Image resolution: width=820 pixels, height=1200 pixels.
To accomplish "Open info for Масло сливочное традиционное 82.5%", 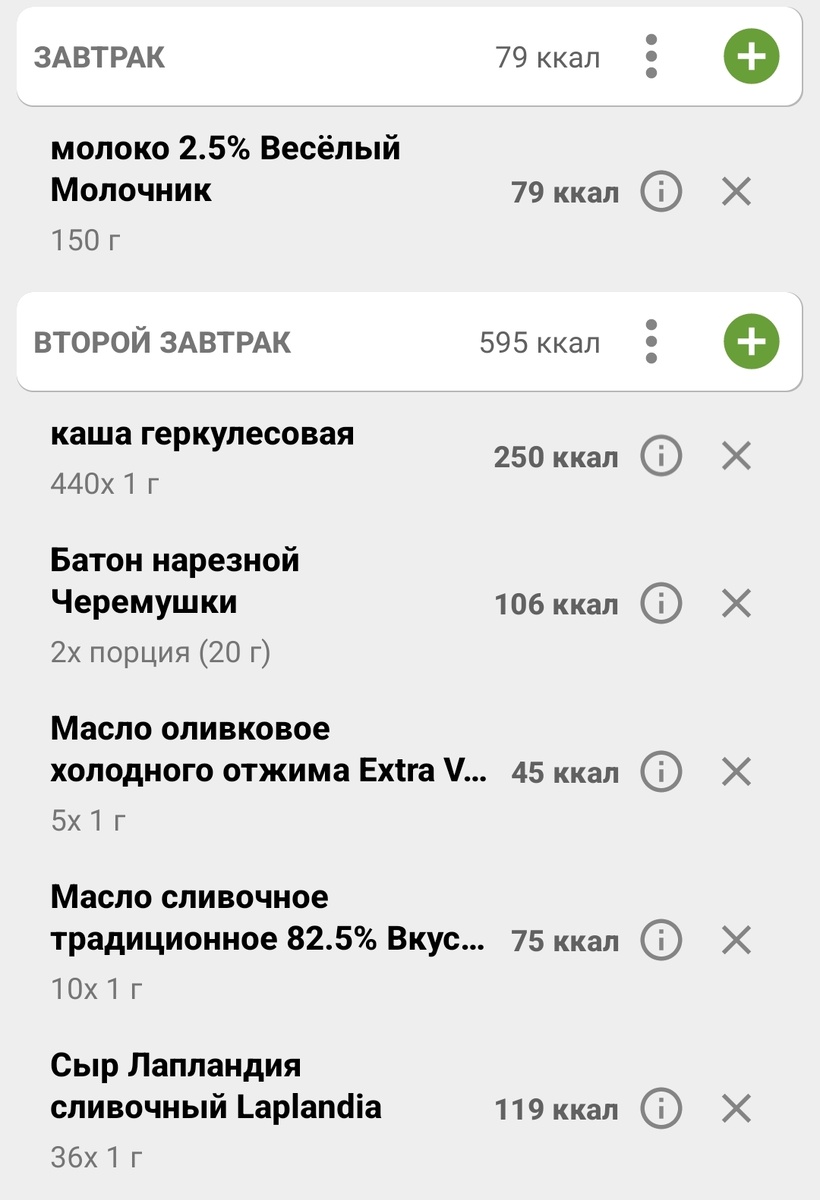I will [661, 940].
